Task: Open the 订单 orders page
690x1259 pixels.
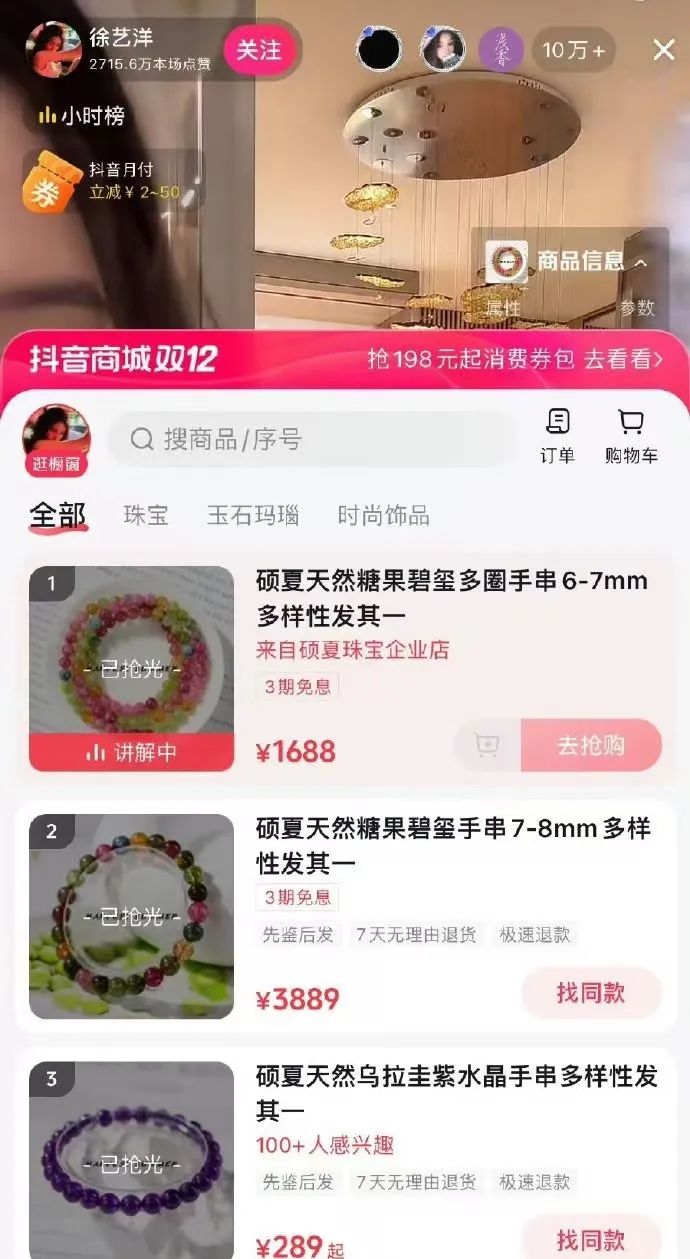Action: point(557,436)
